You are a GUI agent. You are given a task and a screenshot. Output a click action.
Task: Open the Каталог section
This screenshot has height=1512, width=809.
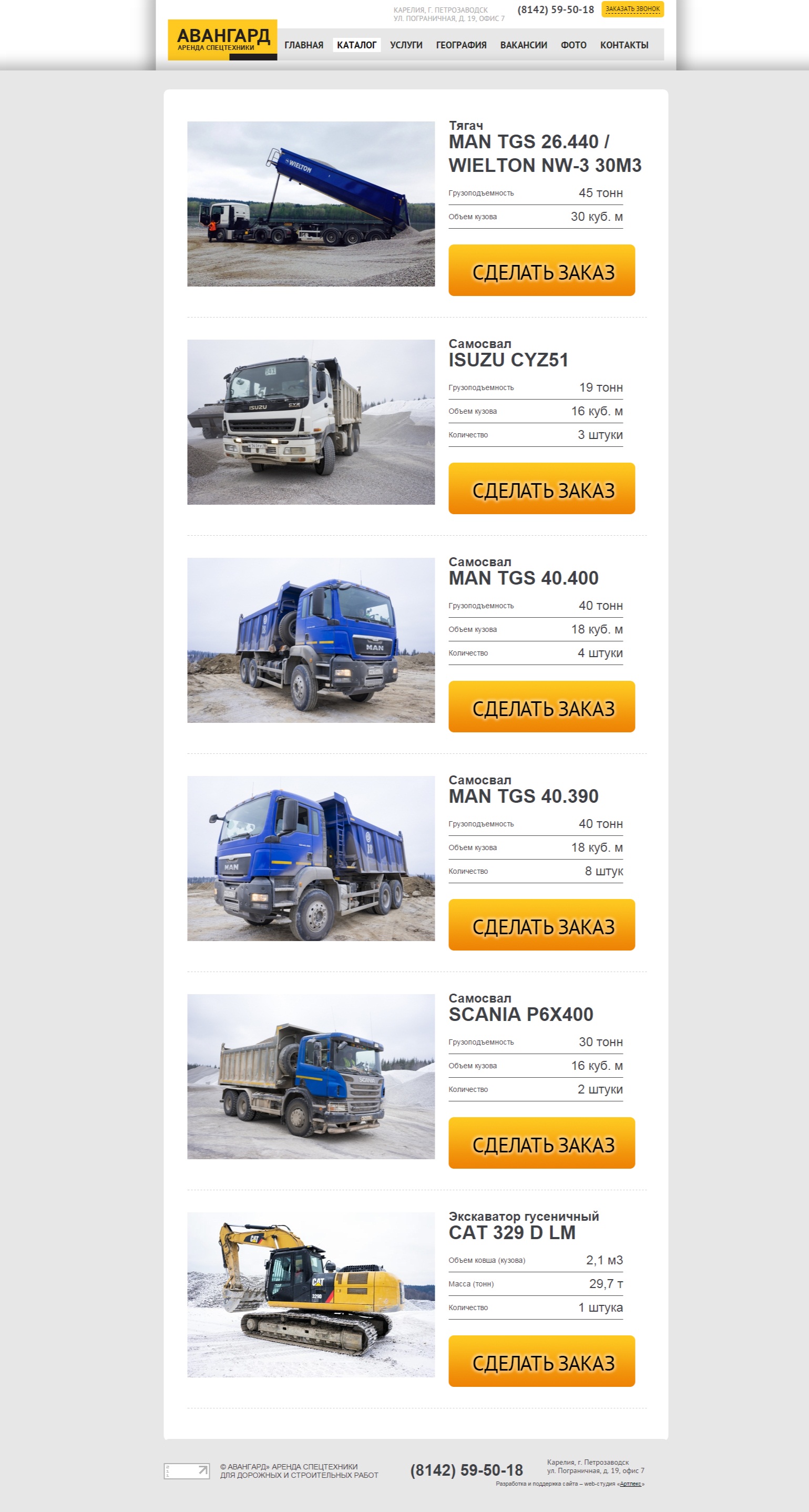356,45
